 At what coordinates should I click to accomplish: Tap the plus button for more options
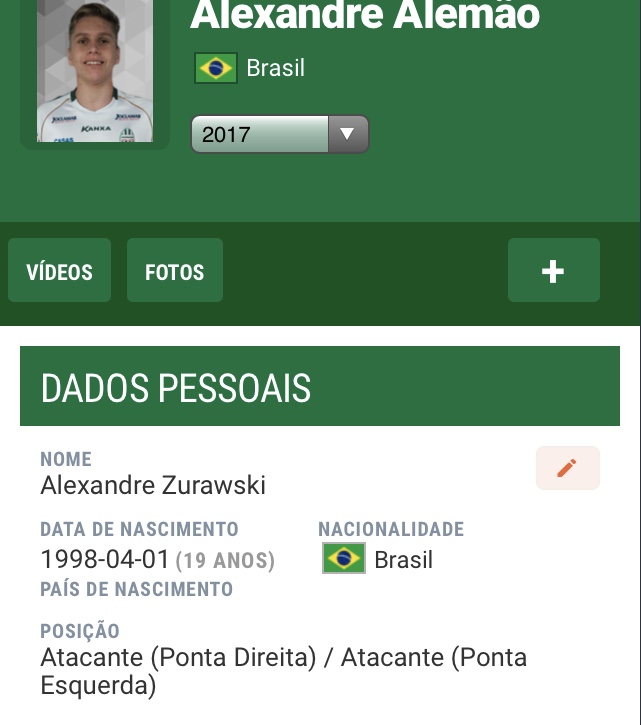coord(553,271)
